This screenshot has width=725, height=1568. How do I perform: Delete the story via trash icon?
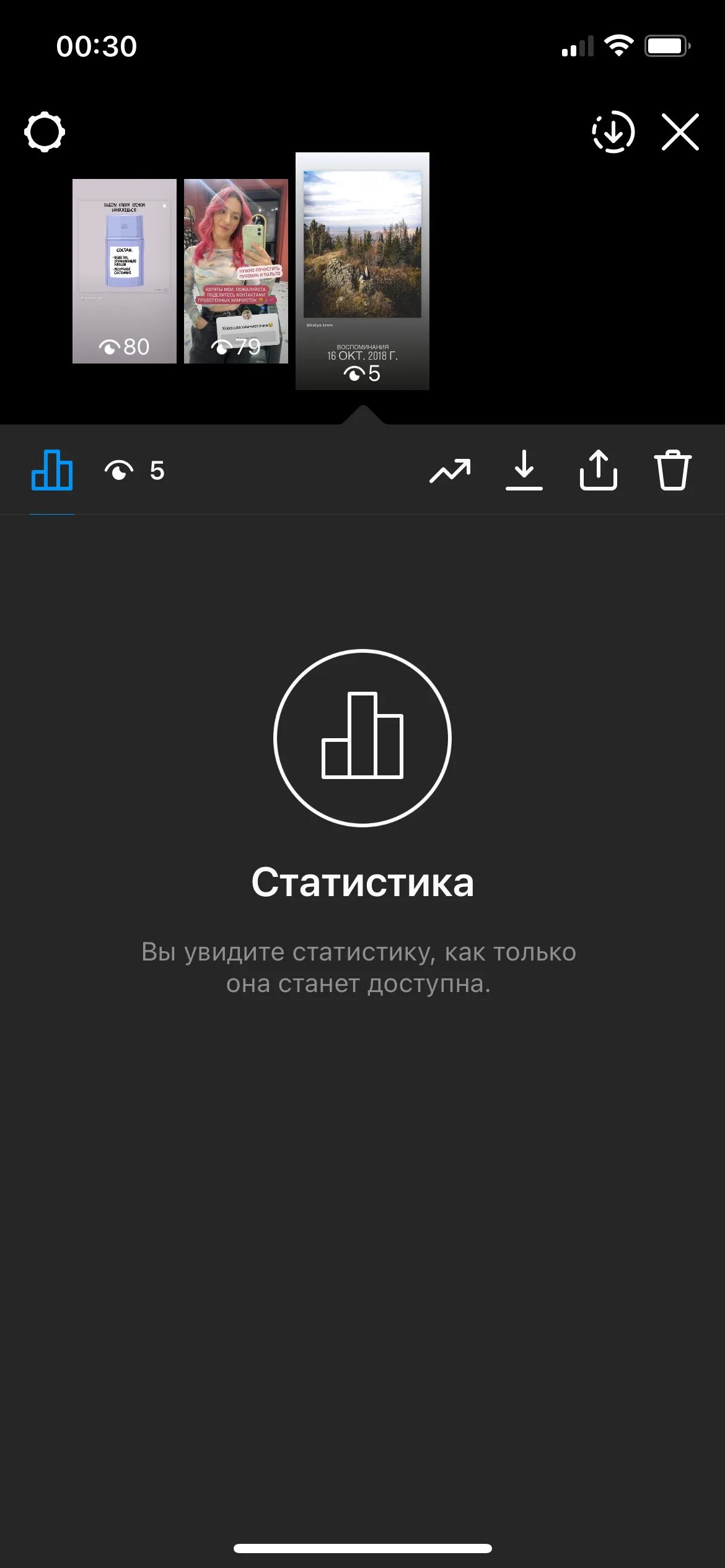[673, 471]
